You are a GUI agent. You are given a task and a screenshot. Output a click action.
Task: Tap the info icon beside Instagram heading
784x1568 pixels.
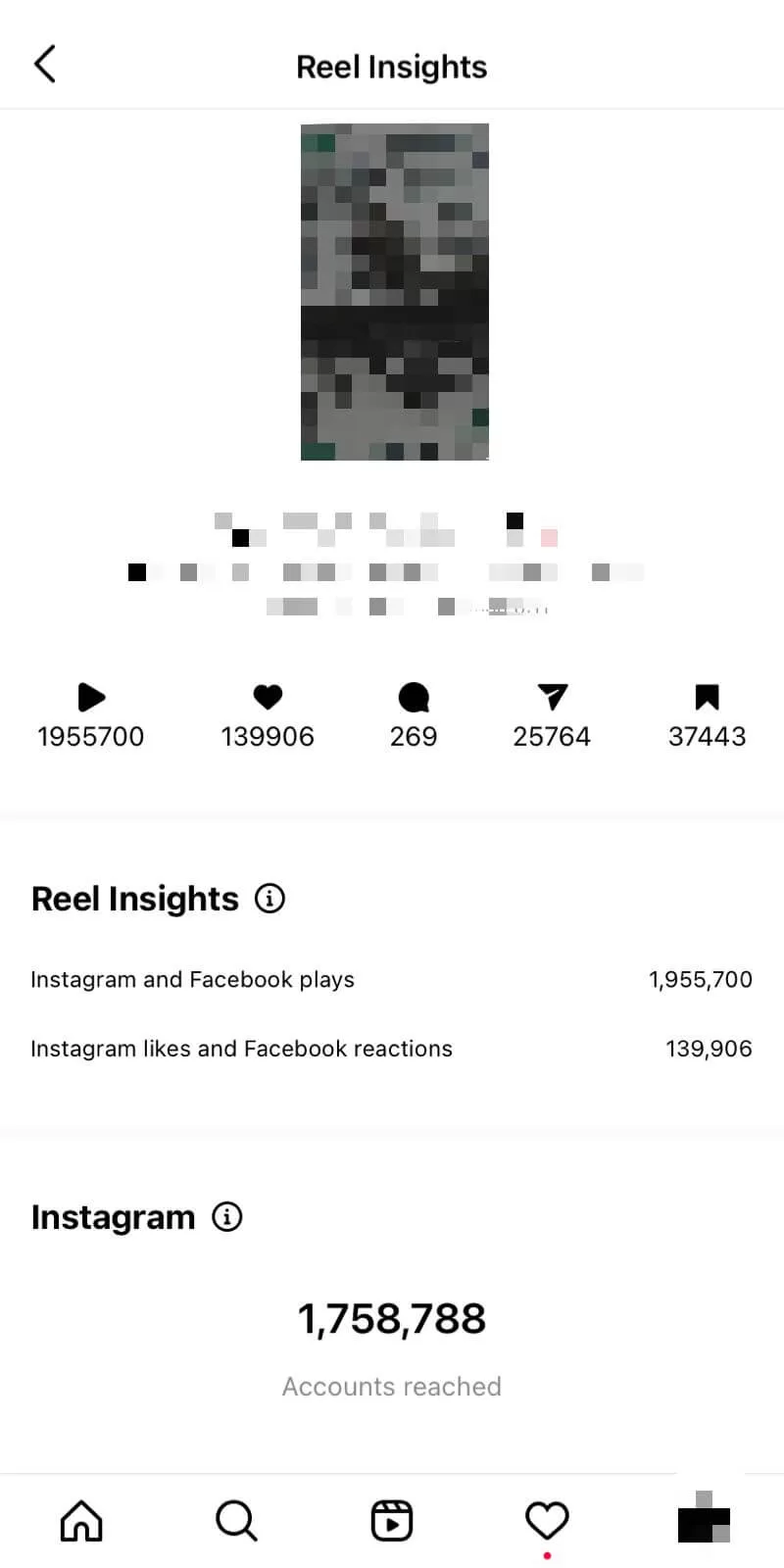point(226,1216)
